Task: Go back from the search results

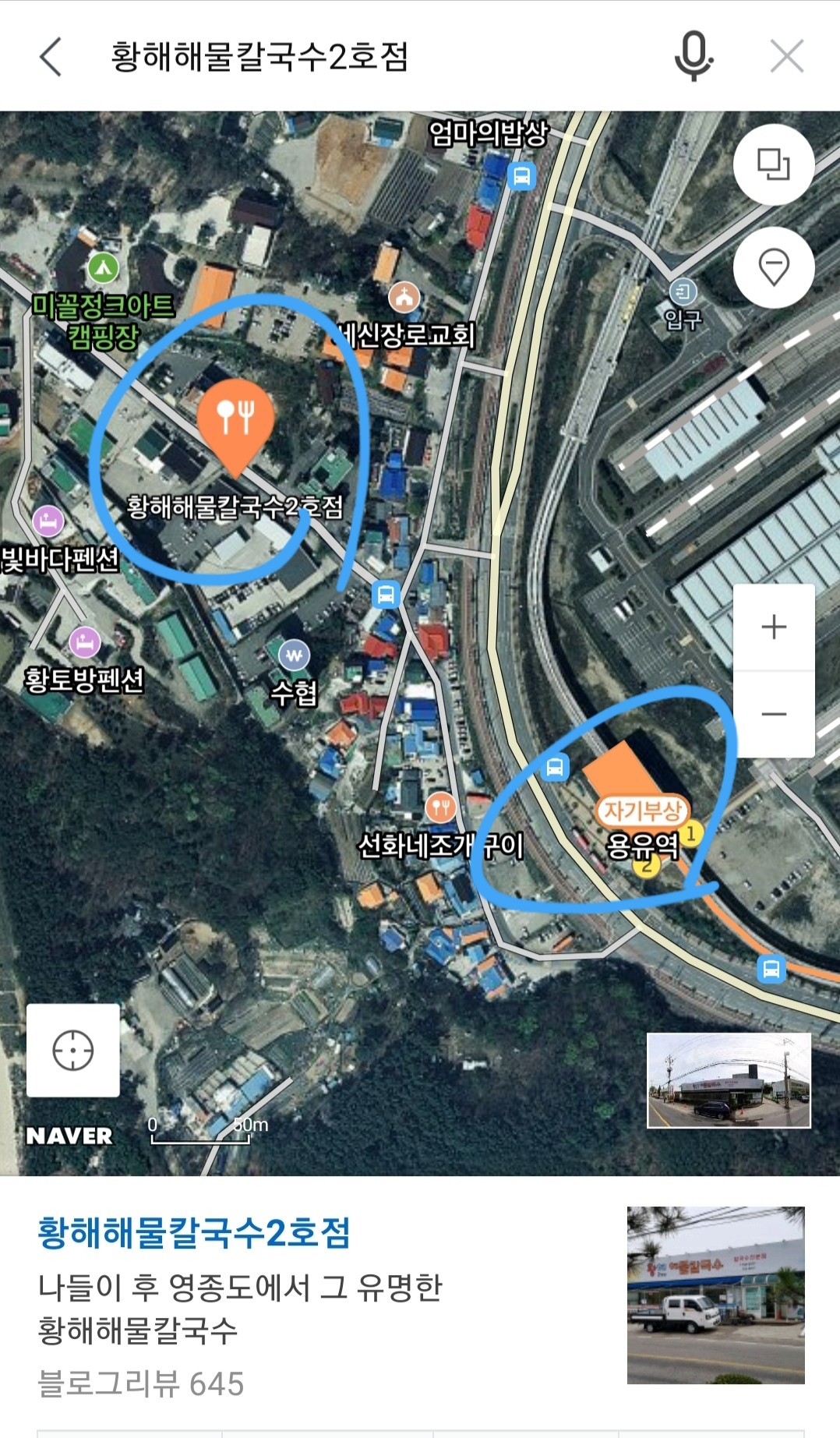Action: 51,57
